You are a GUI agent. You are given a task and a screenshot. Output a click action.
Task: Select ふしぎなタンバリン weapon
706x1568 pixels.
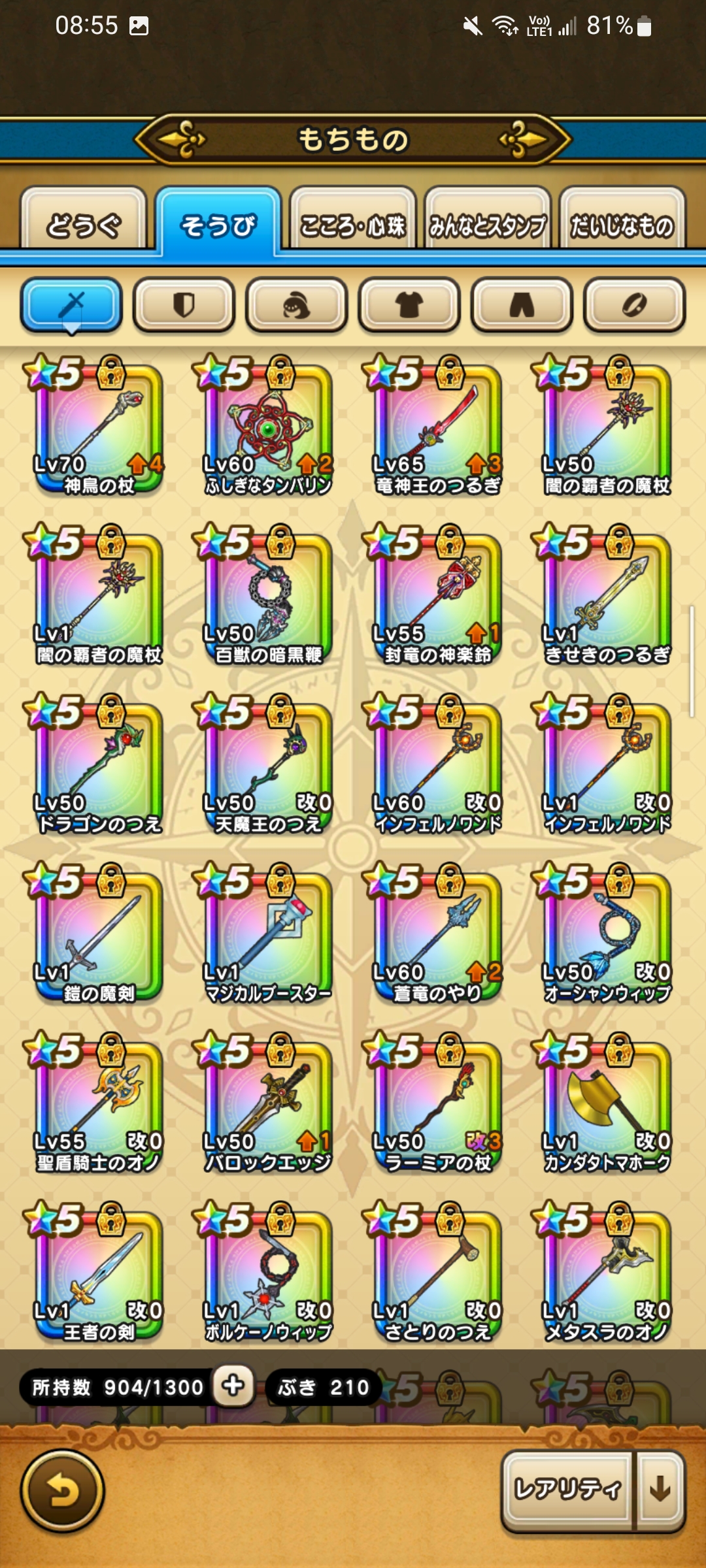click(268, 428)
